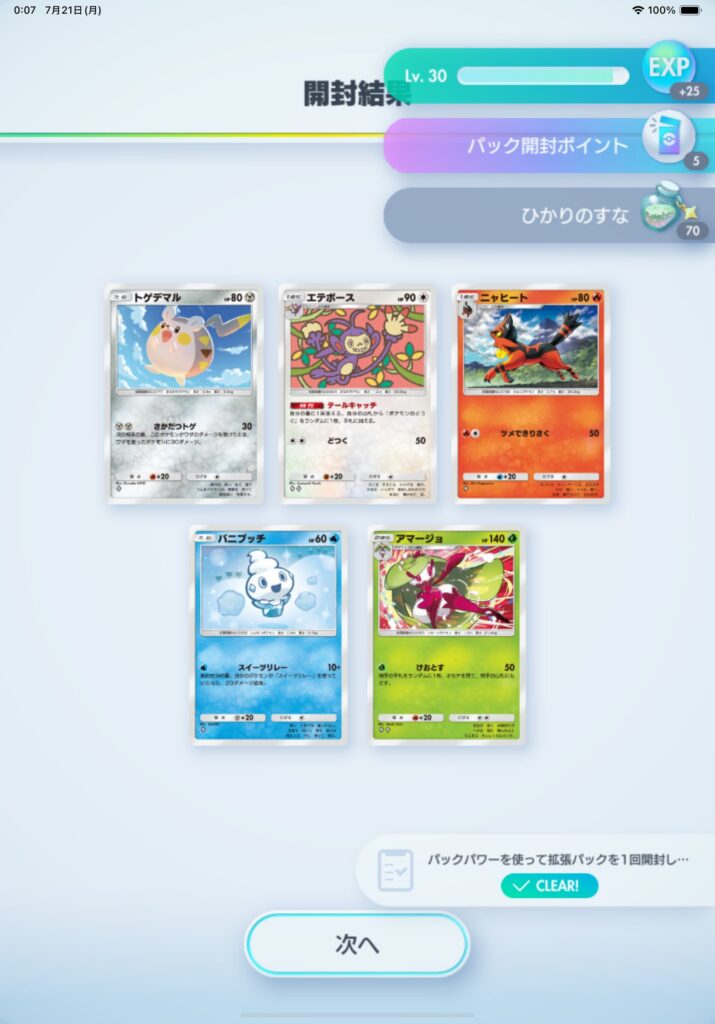Tap the 次へ button to continue
Screen dimensions: 715x1024
[x=357, y=944]
